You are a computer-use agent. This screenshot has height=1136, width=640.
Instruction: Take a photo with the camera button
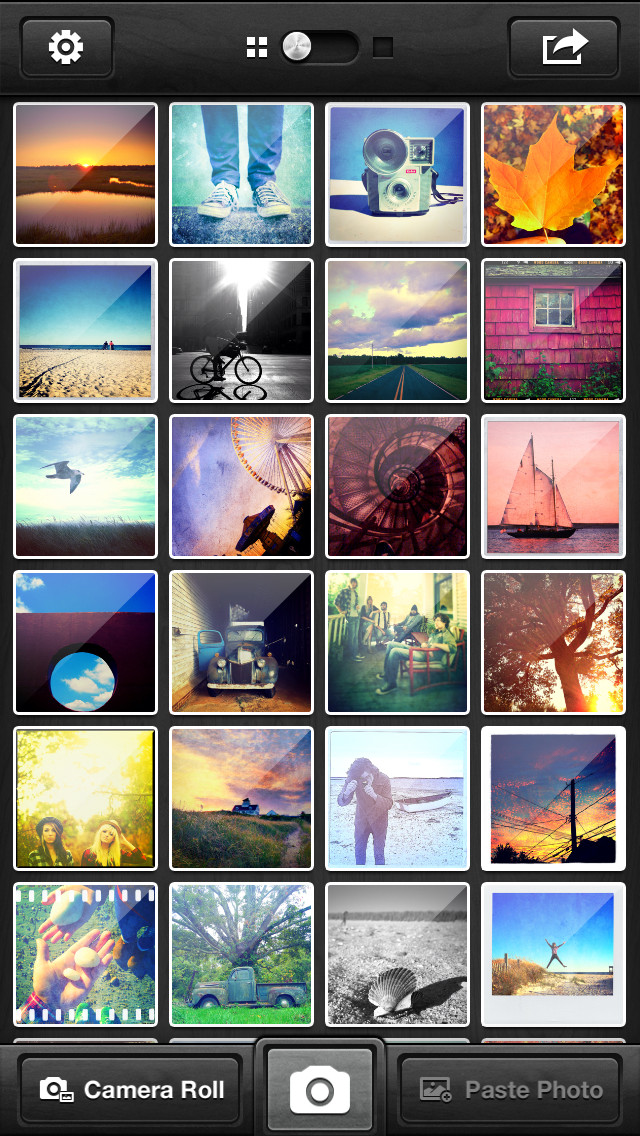pos(320,1089)
